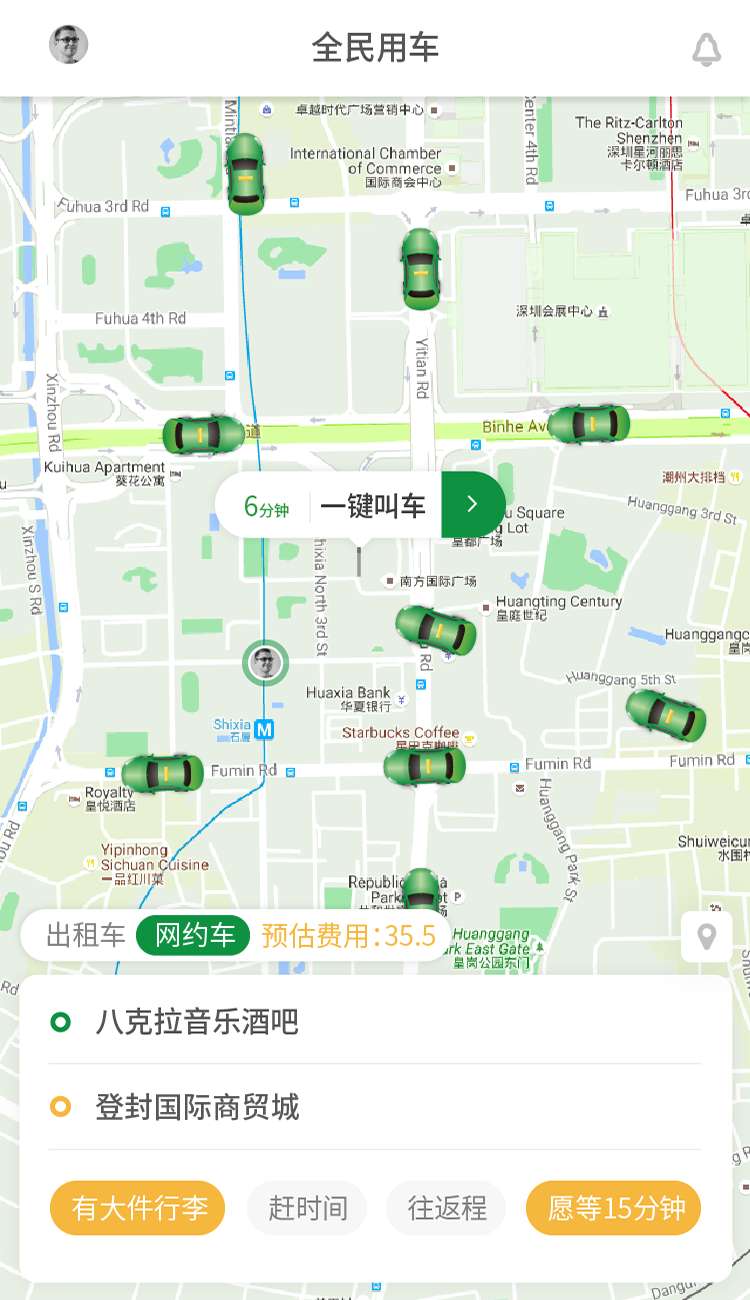The width and height of the screenshot is (750, 1300).
Task: Open the profile avatar in the top bar
Action: (x=69, y=45)
